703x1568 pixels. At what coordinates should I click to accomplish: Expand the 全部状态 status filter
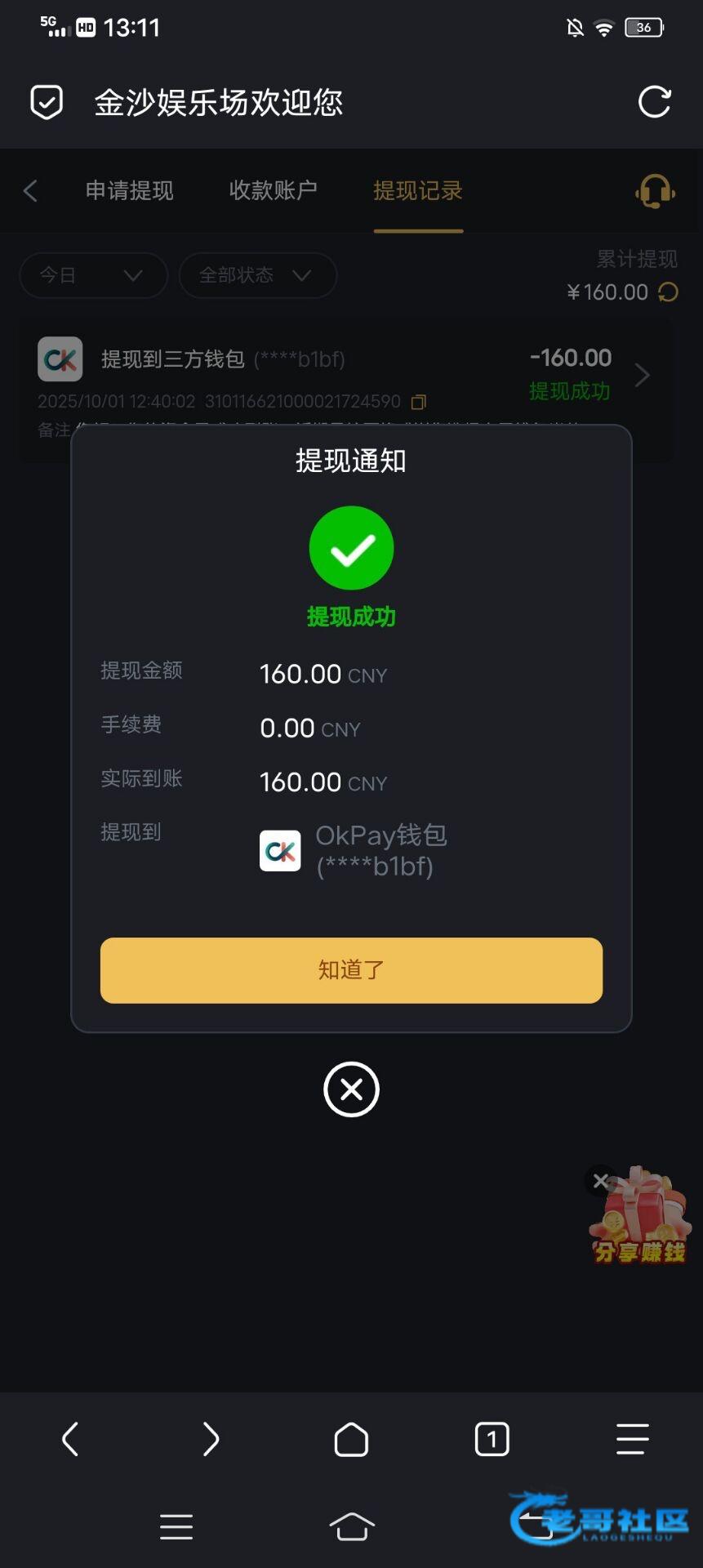point(257,275)
